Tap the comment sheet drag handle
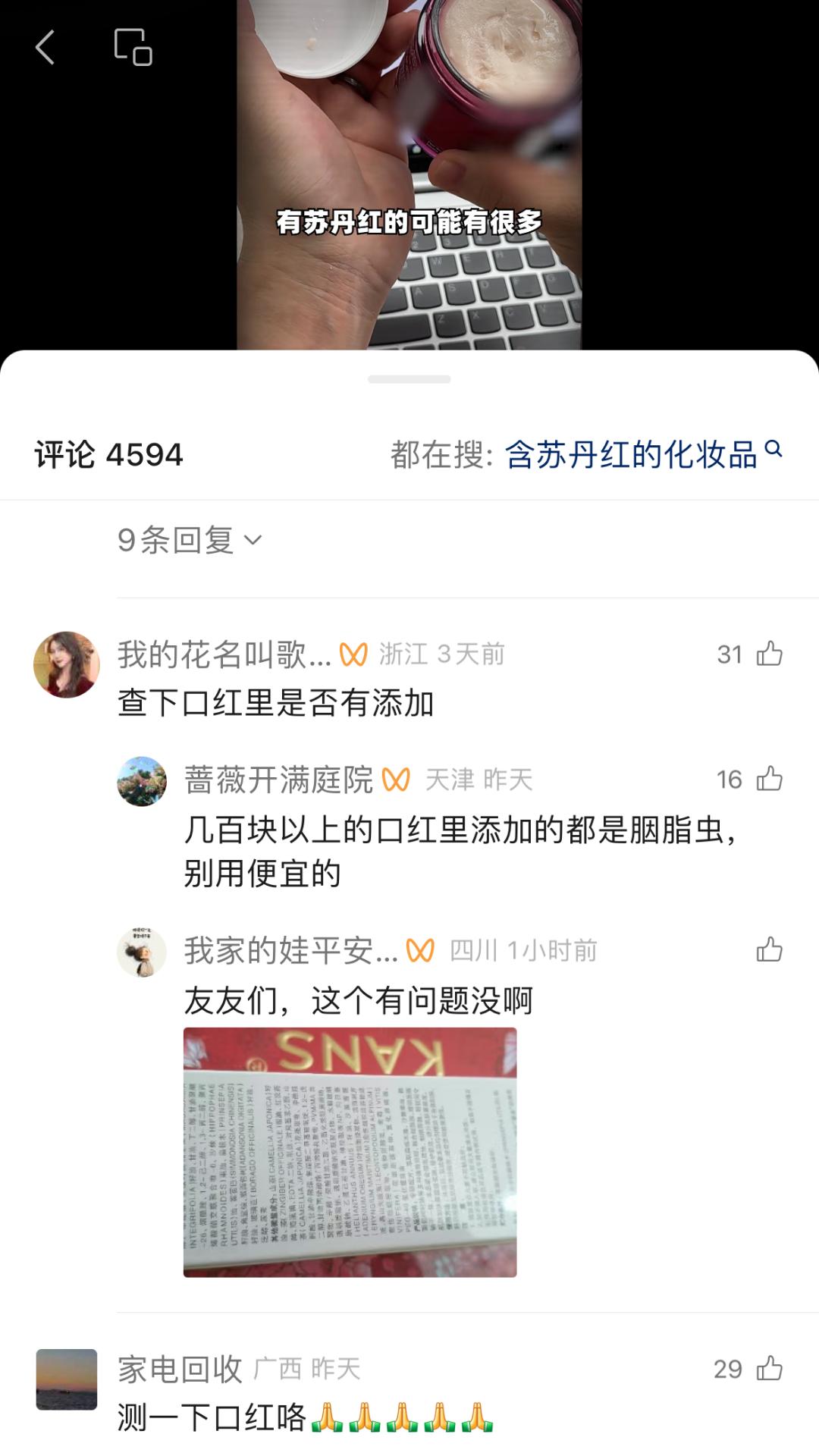 (409, 379)
